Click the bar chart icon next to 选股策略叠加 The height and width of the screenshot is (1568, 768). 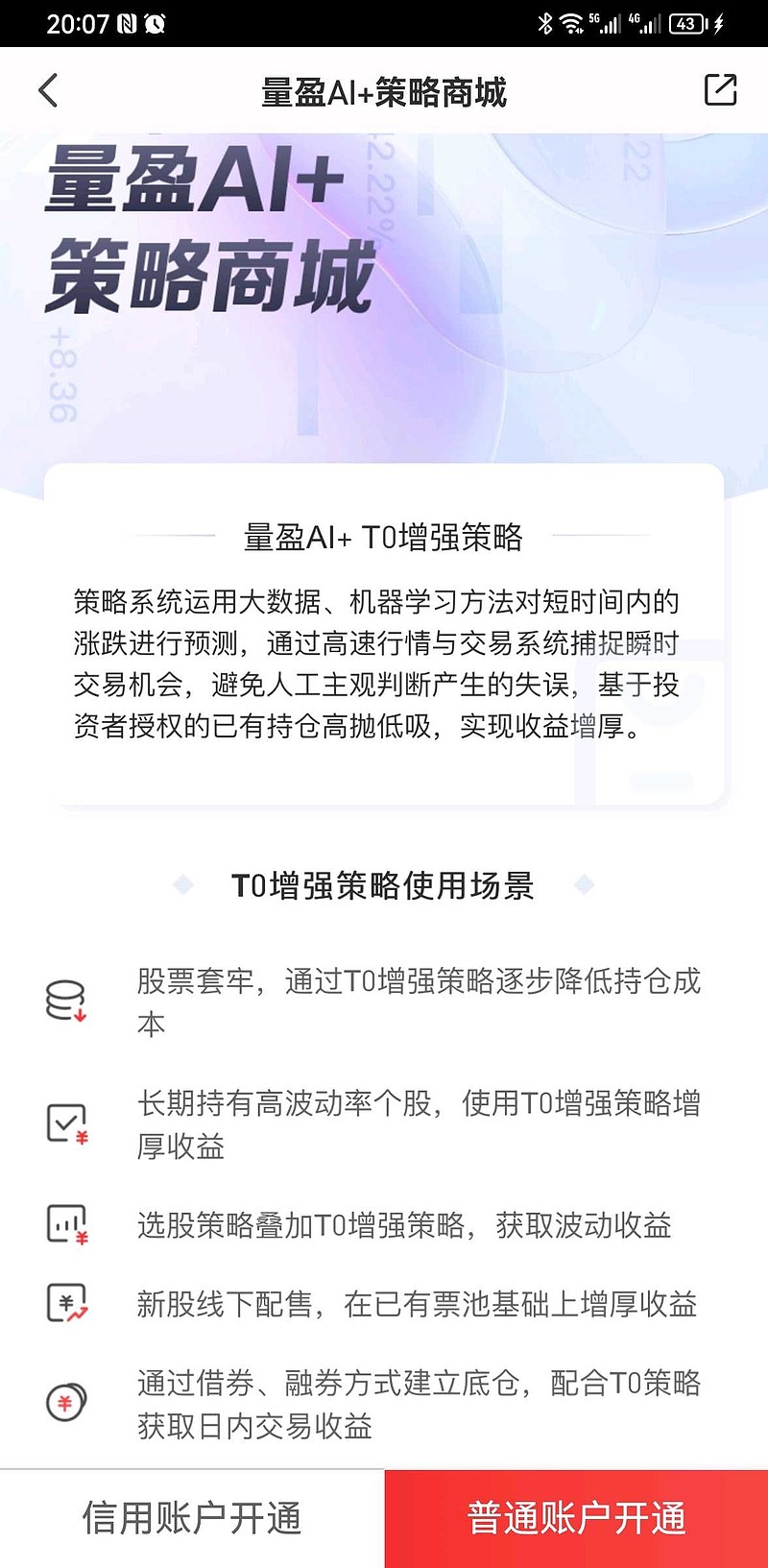coord(64,1224)
